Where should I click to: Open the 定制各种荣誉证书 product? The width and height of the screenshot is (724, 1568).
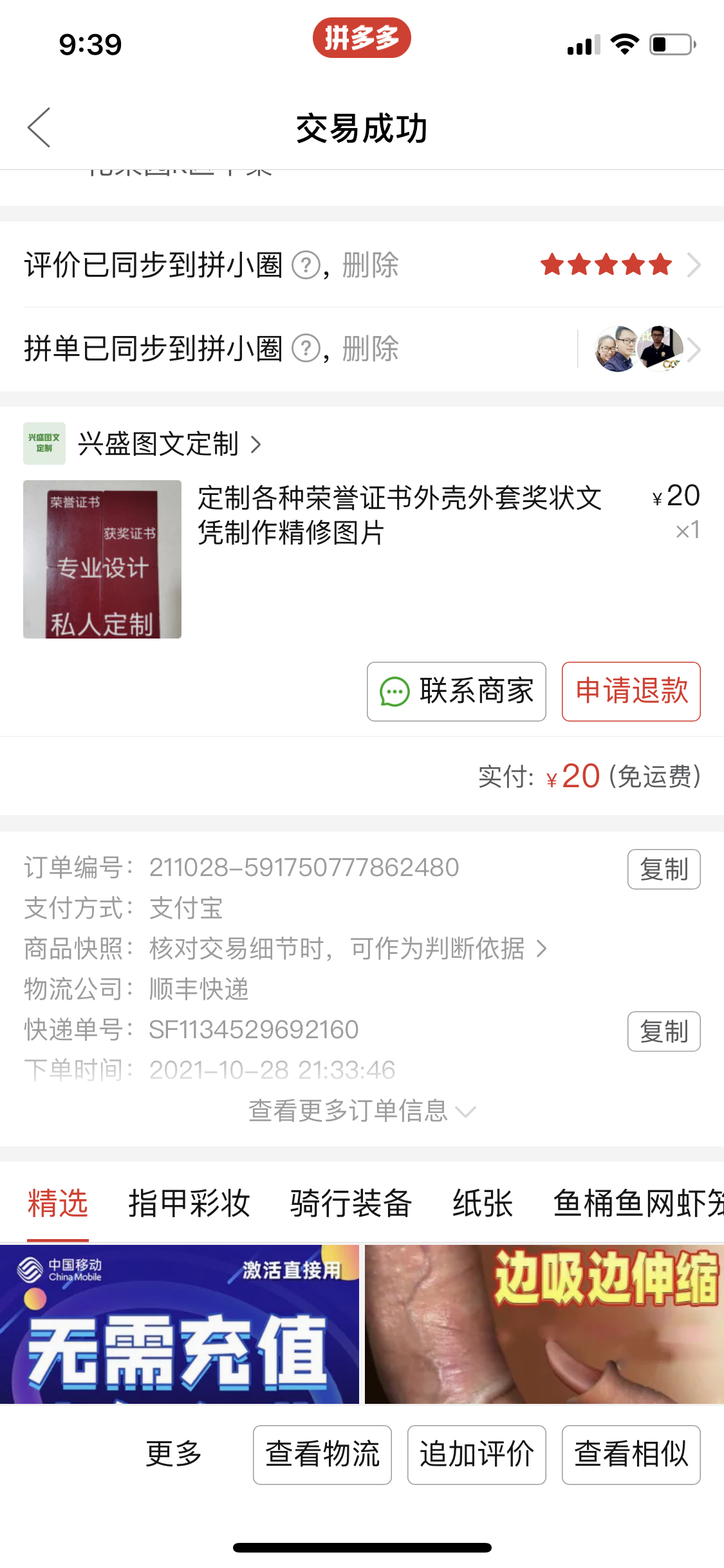(x=362, y=559)
